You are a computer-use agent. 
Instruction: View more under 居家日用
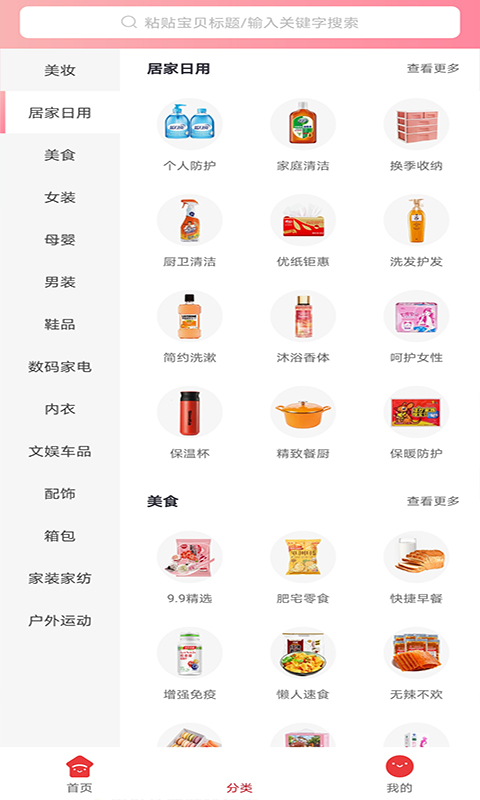point(433,68)
